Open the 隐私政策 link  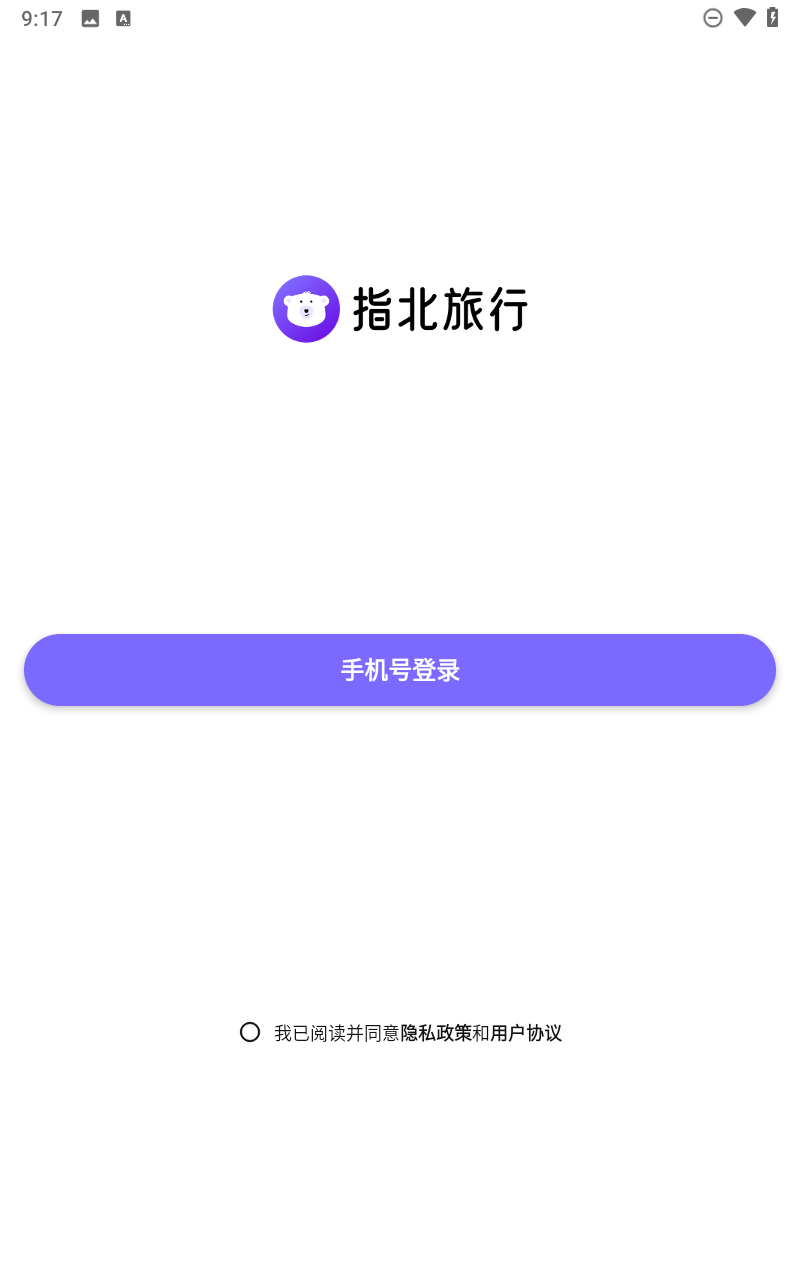tap(436, 1033)
